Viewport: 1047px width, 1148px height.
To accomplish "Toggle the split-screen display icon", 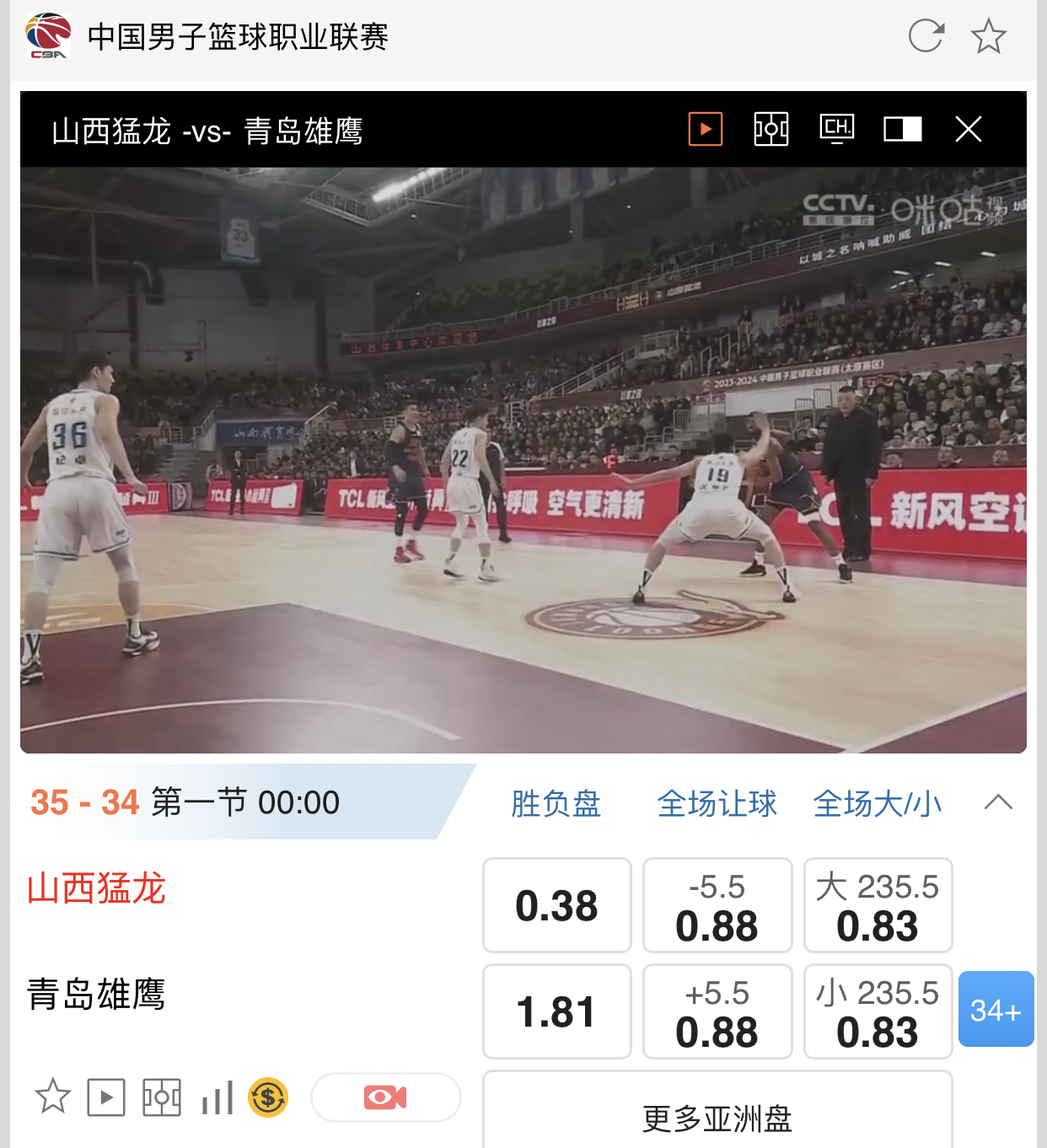I will coord(902,129).
